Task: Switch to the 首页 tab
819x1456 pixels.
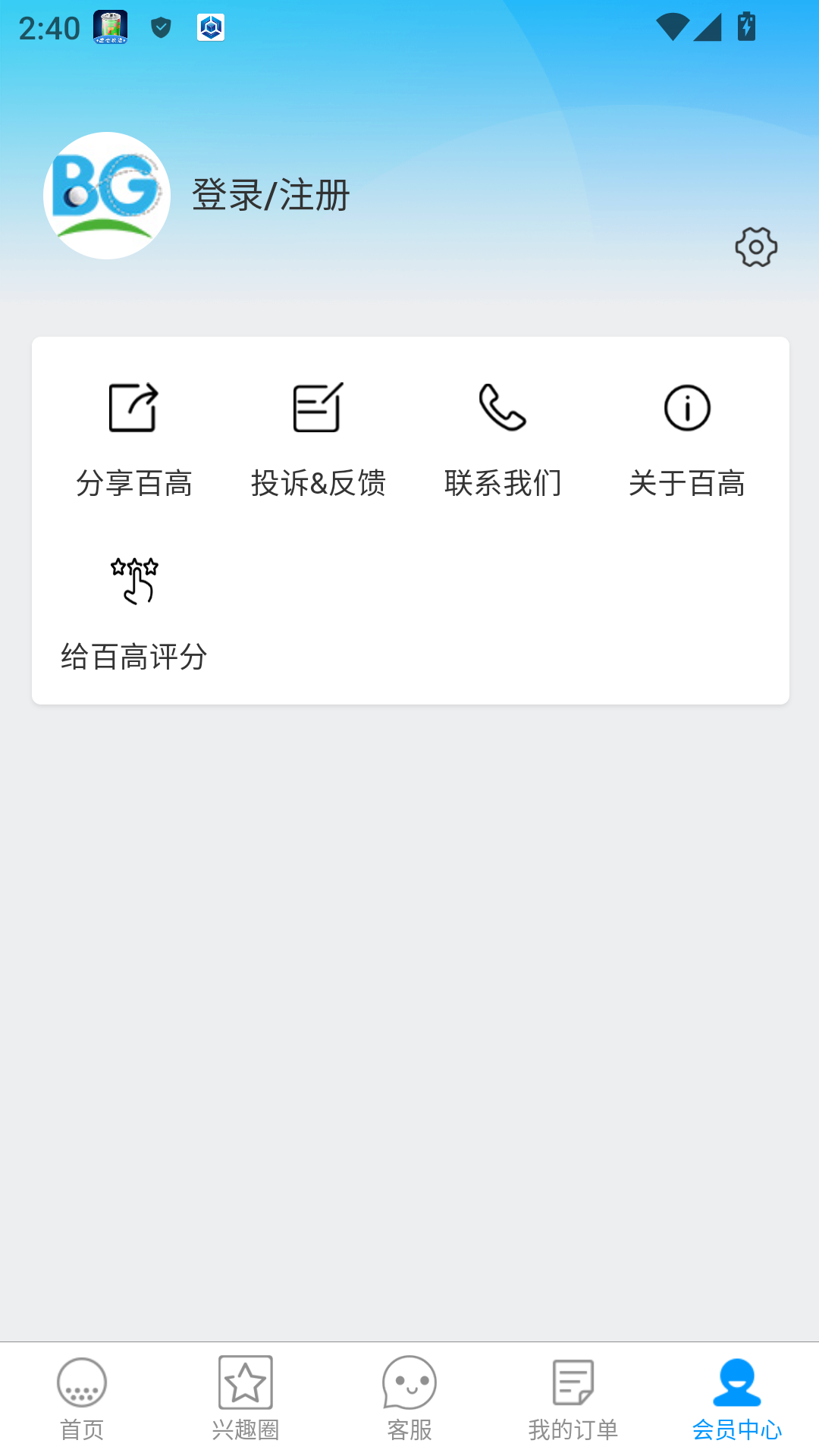Action: click(81, 1403)
